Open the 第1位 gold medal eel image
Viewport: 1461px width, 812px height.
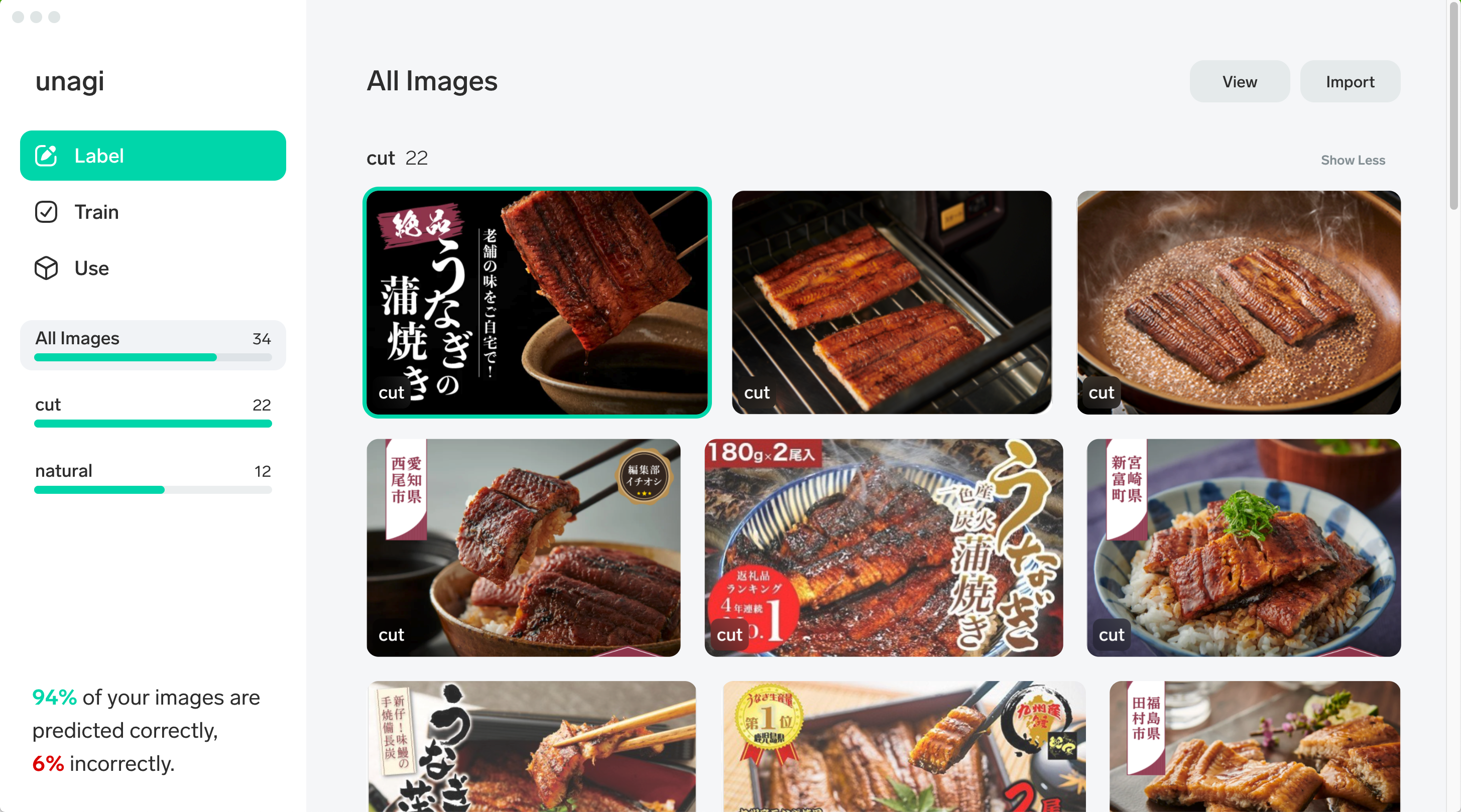pyautogui.click(x=904, y=746)
